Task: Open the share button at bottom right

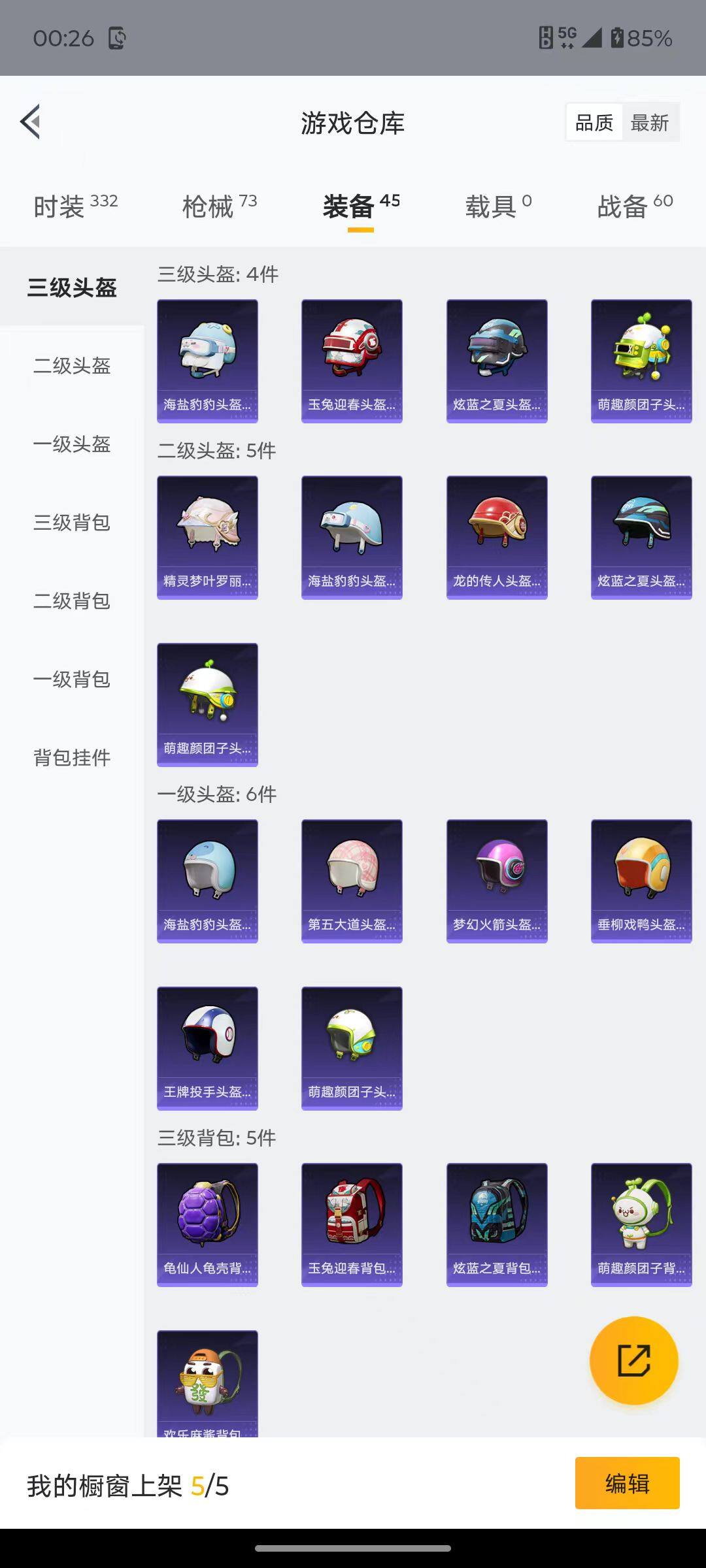Action: pyautogui.click(x=632, y=1360)
